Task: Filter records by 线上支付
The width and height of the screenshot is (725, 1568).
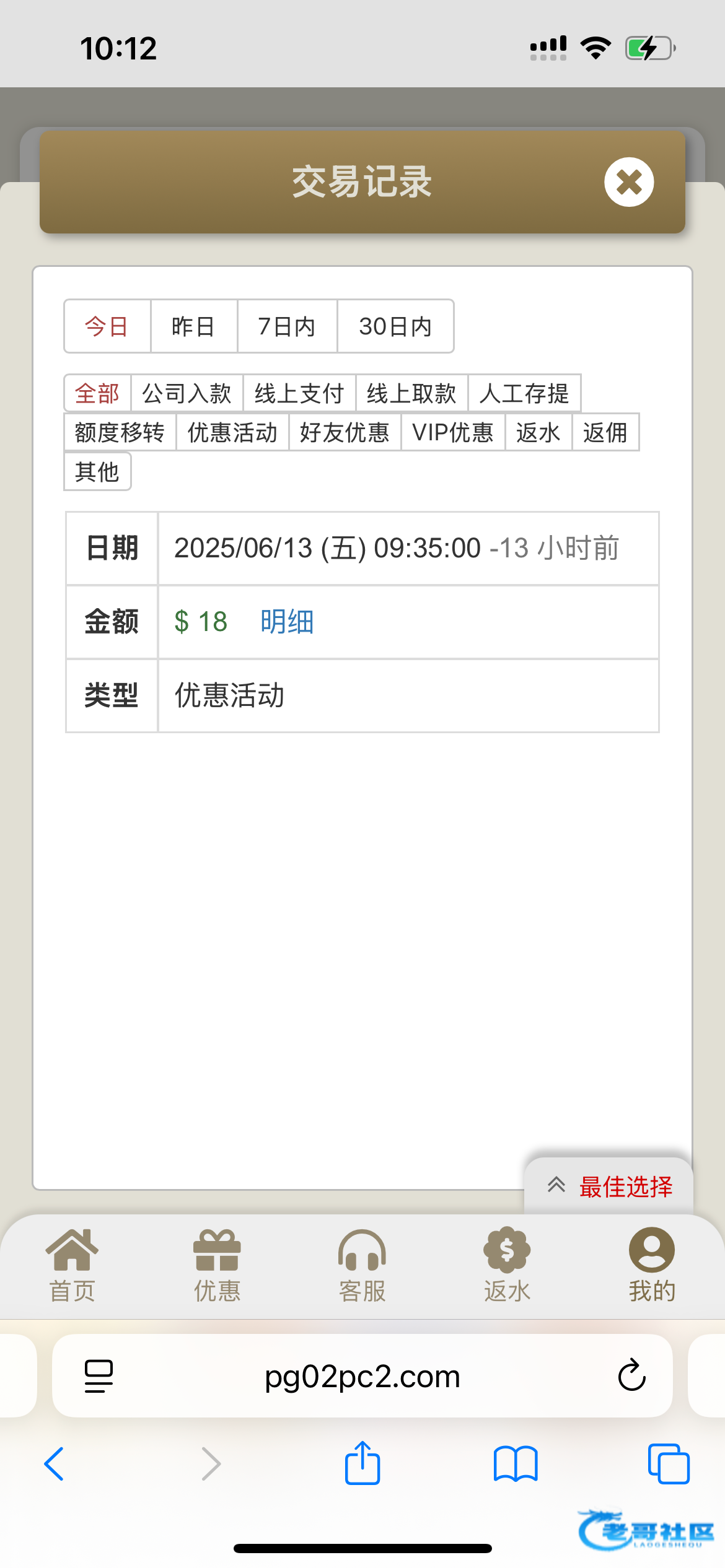Action: (299, 393)
